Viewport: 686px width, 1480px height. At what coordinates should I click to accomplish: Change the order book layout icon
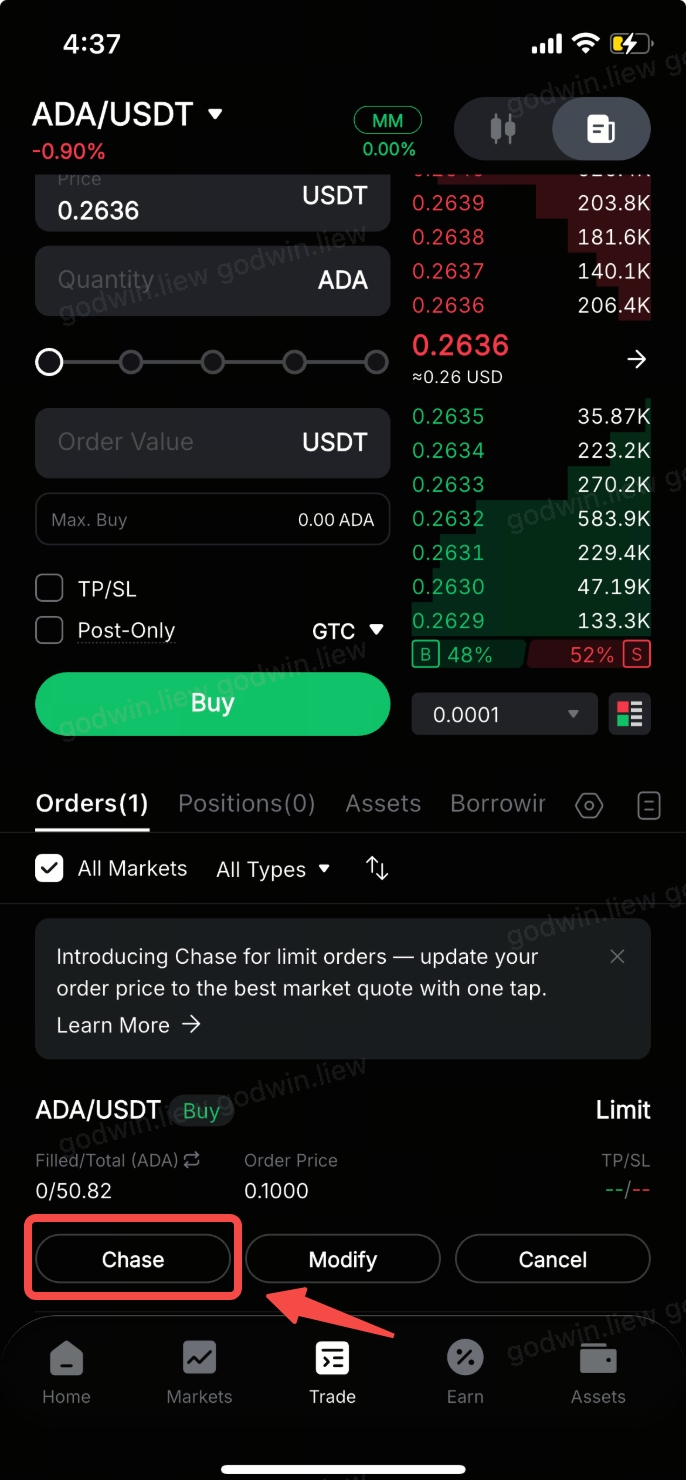(x=630, y=715)
